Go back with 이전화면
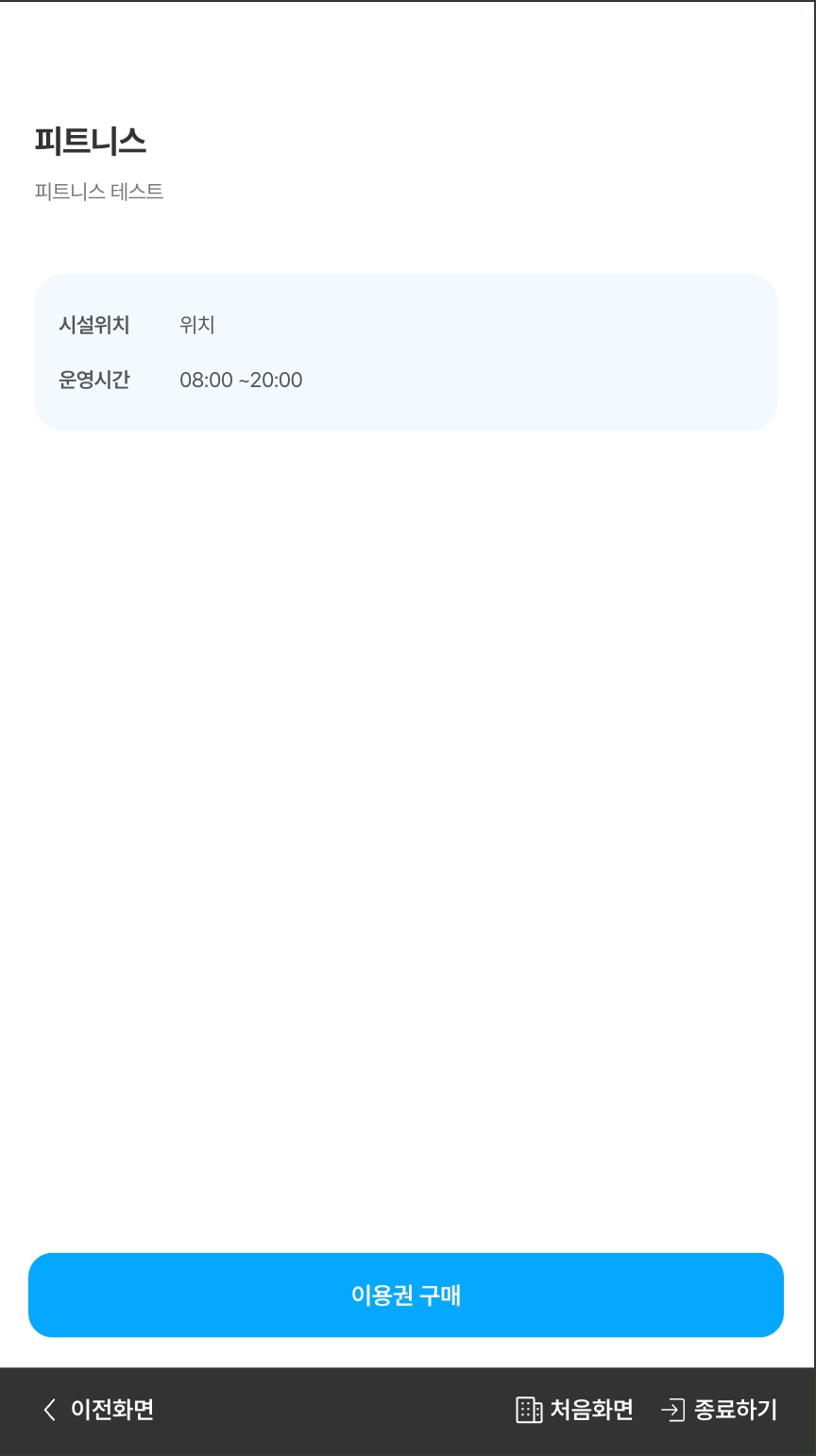This screenshot has height=1456, width=816. point(98,1410)
